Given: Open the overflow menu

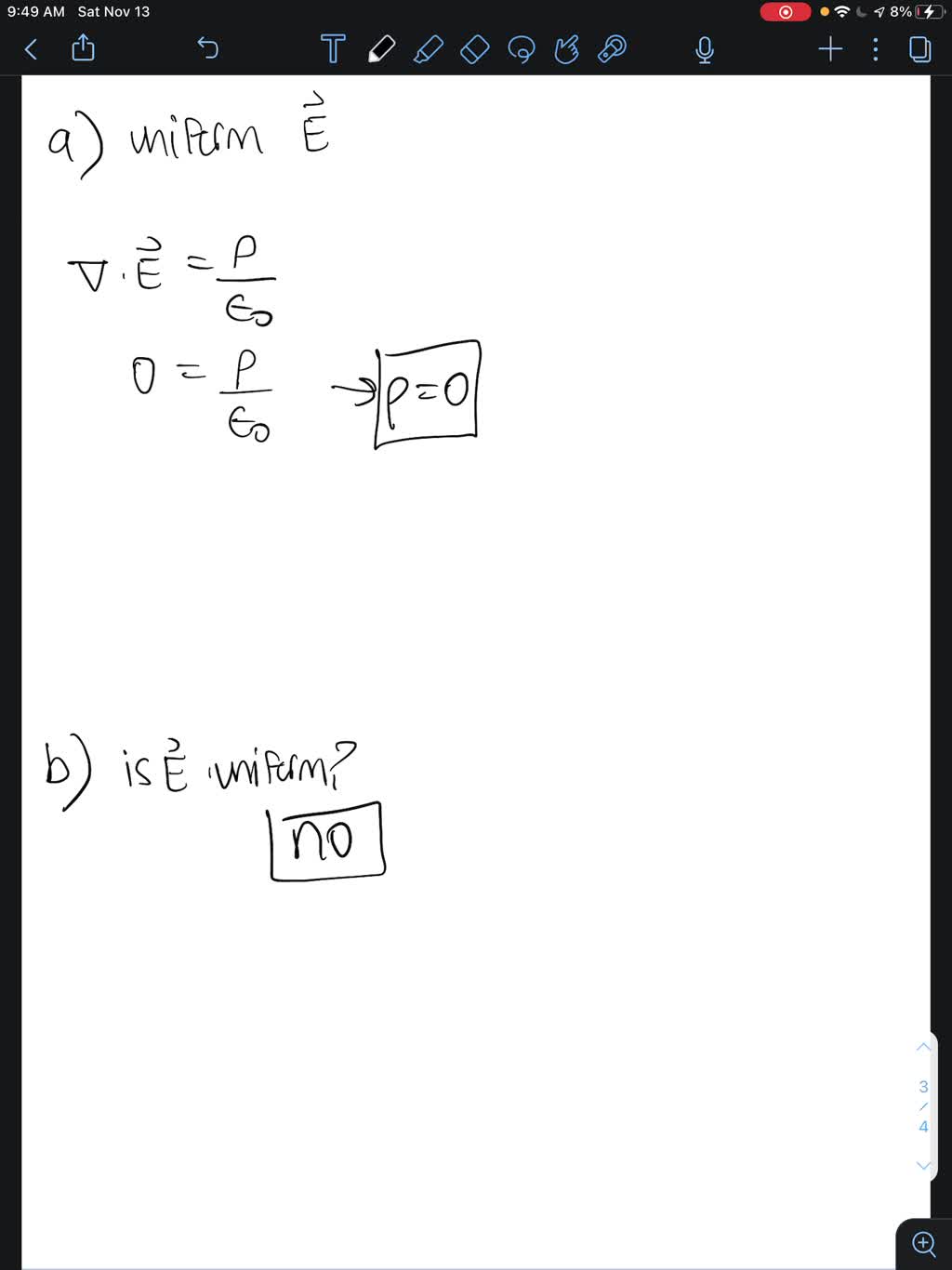Looking at the screenshot, I should (875, 48).
